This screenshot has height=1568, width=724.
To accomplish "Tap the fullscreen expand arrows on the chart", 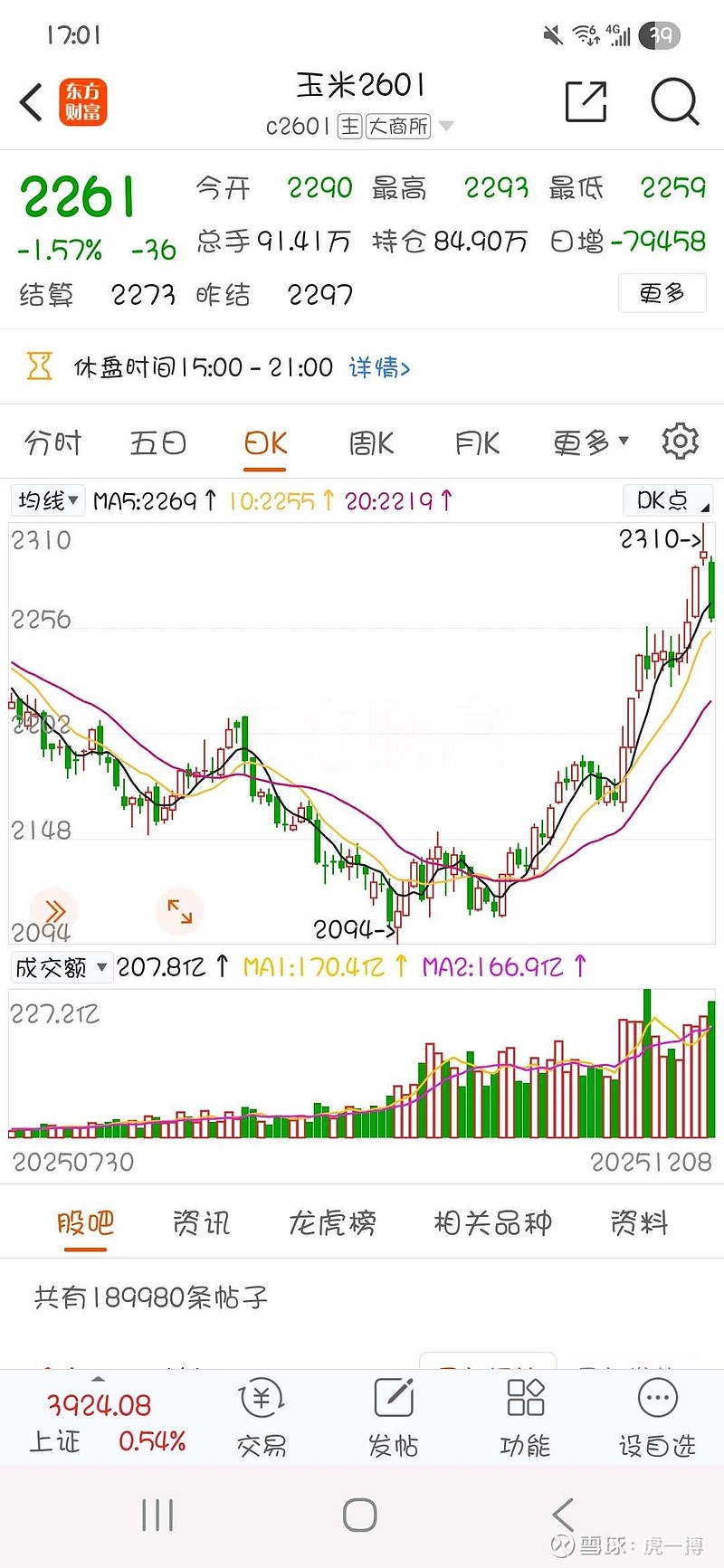I will coord(180,911).
